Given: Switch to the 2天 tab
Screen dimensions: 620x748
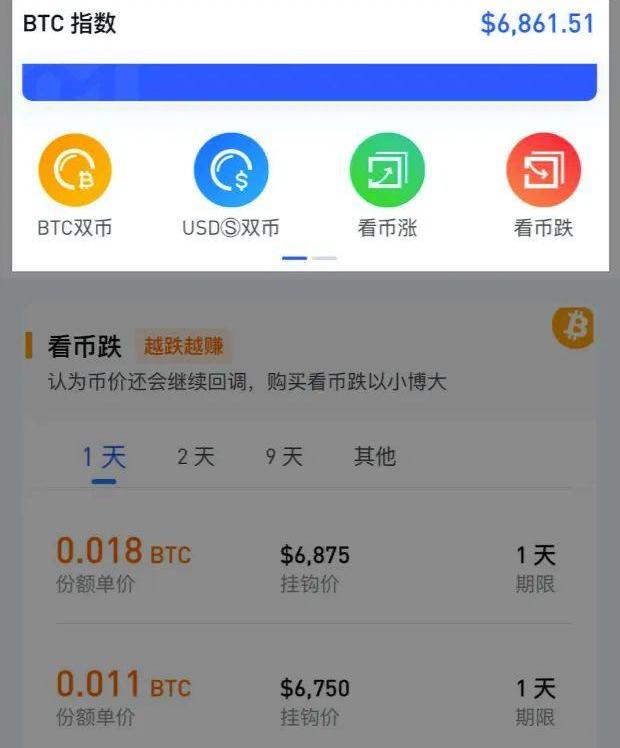Looking at the screenshot, I should (x=196, y=457).
